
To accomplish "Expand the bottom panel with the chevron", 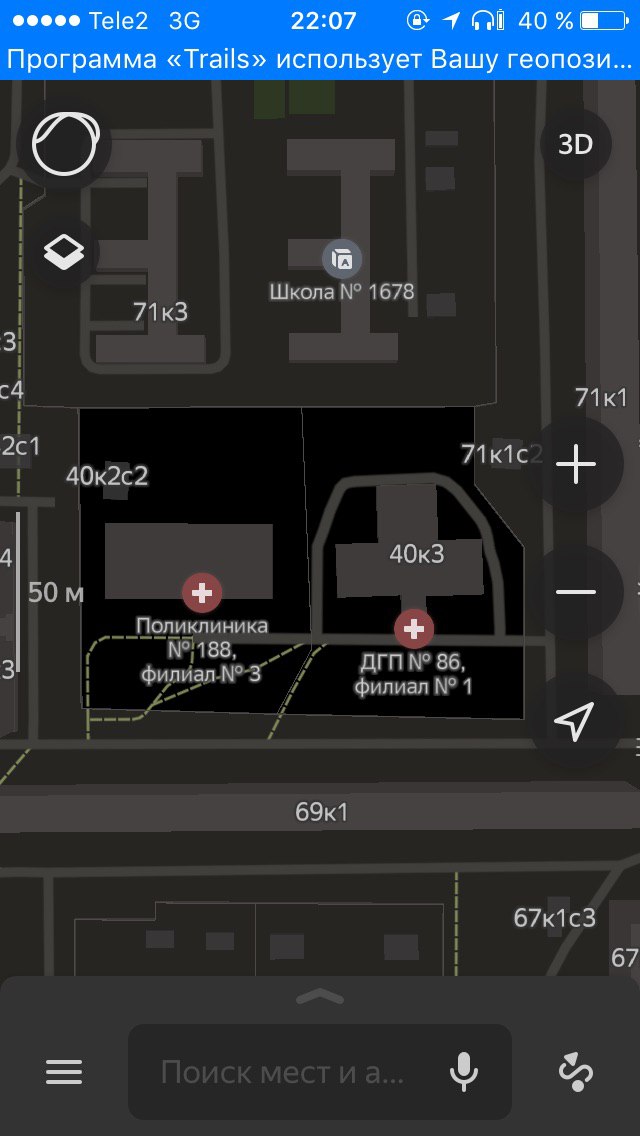I will pyautogui.click(x=320, y=998).
